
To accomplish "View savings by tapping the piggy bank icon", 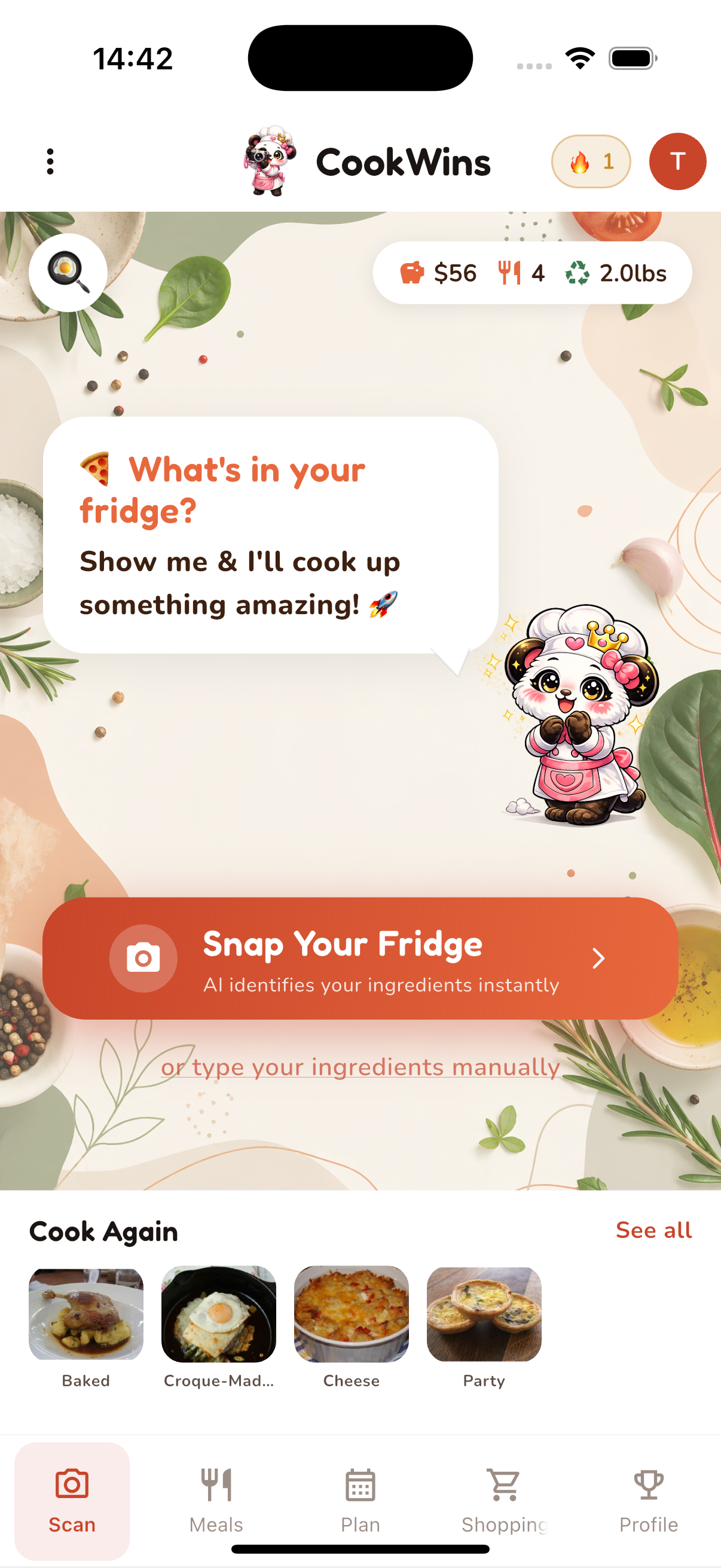I will (413, 273).
